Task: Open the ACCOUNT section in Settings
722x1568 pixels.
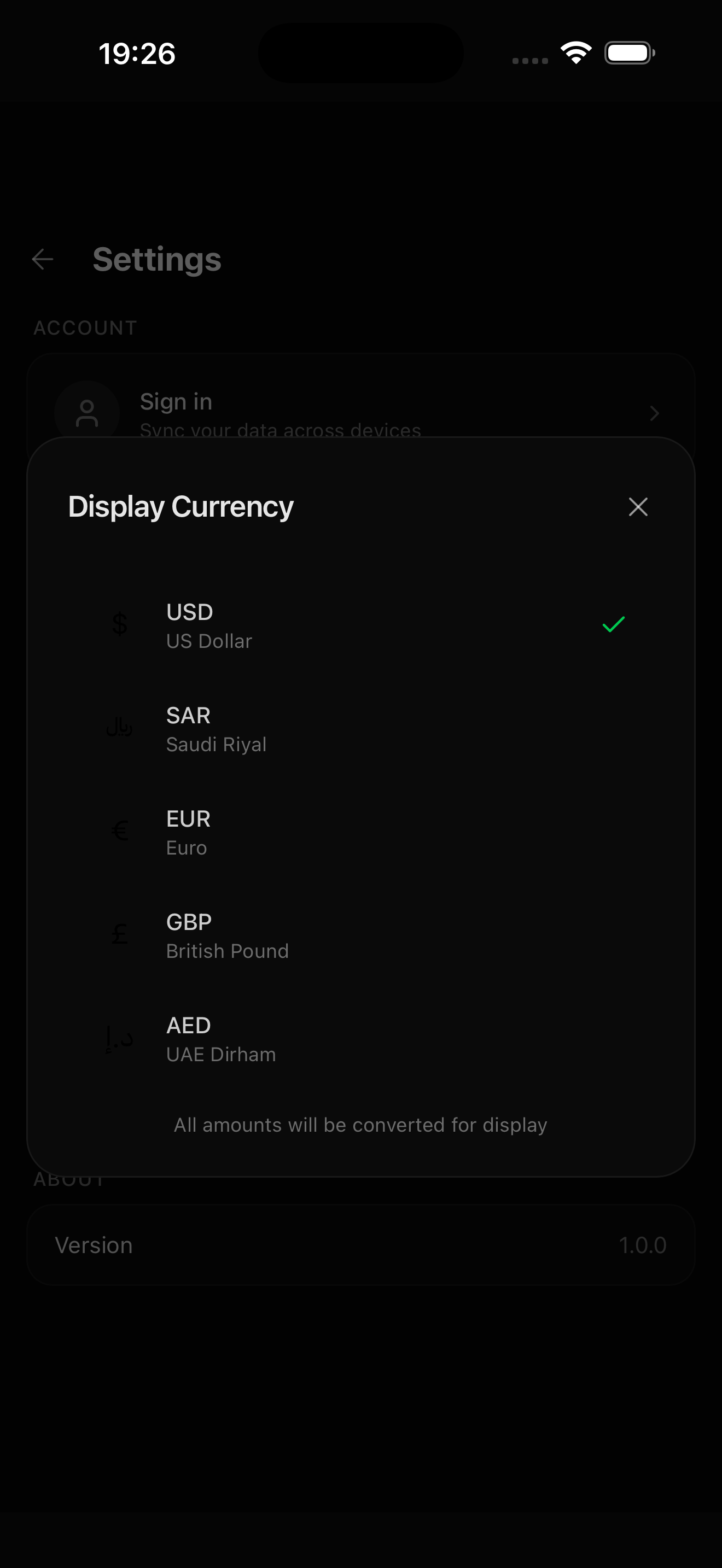Action: click(85, 327)
